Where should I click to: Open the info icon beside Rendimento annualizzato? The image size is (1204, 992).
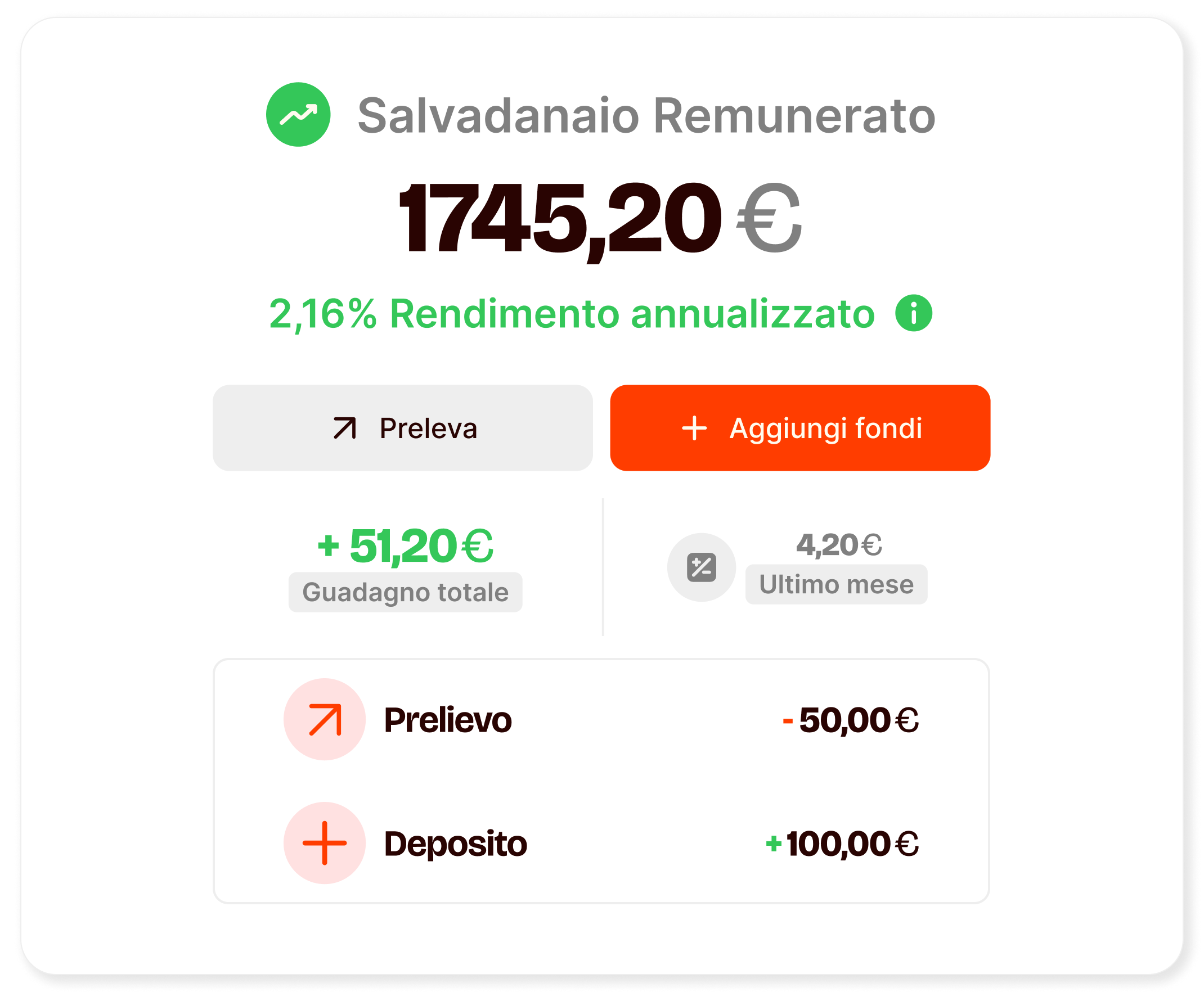[x=913, y=313]
